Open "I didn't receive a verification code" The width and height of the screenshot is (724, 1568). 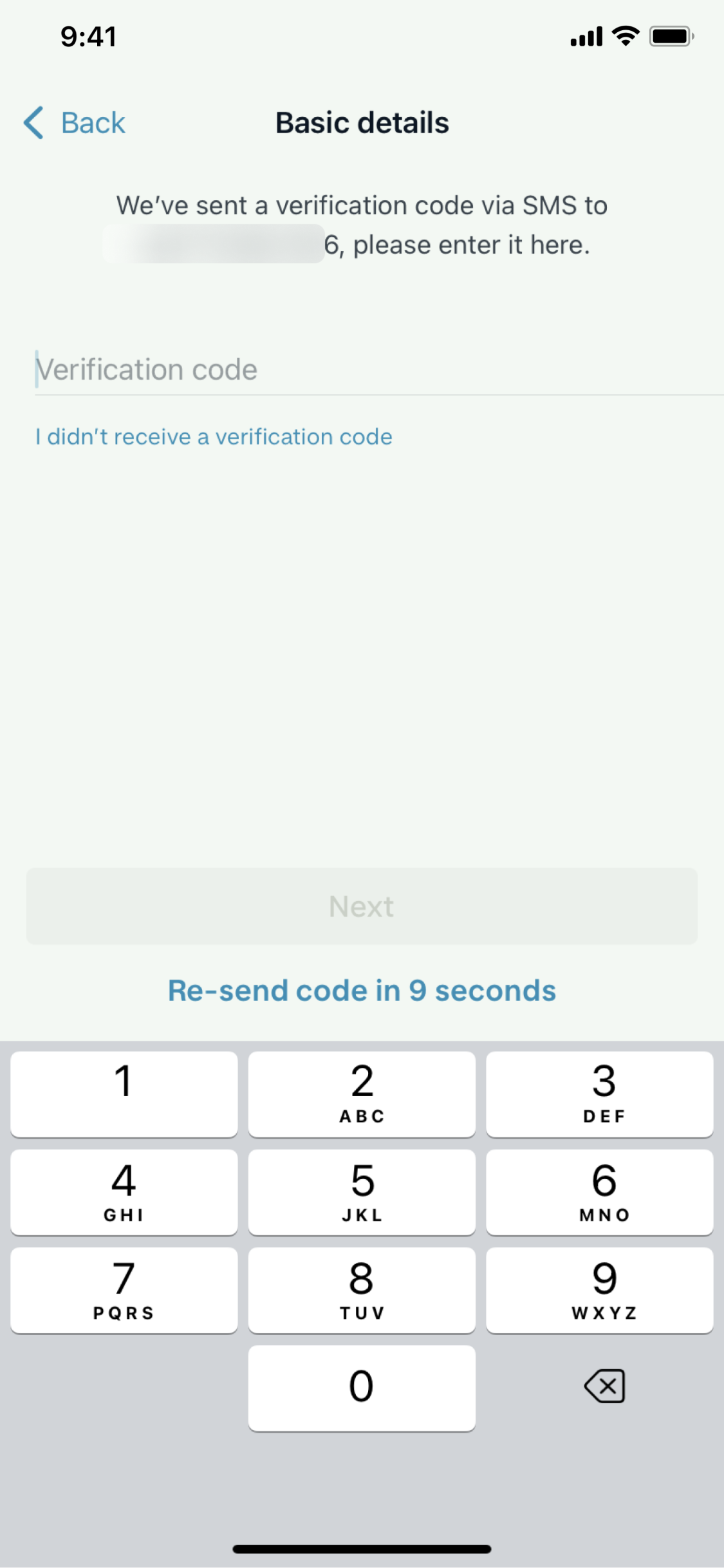(x=214, y=437)
